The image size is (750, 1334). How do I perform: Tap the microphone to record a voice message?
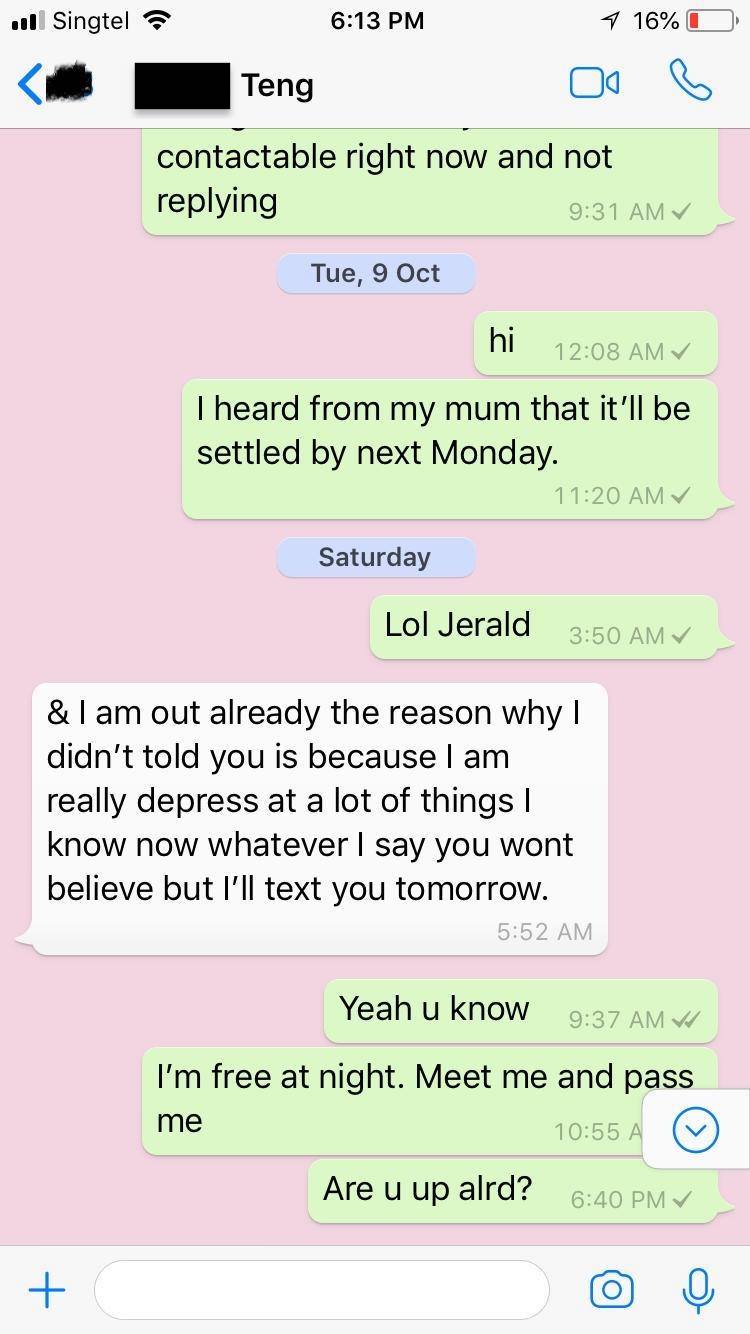click(698, 1290)
